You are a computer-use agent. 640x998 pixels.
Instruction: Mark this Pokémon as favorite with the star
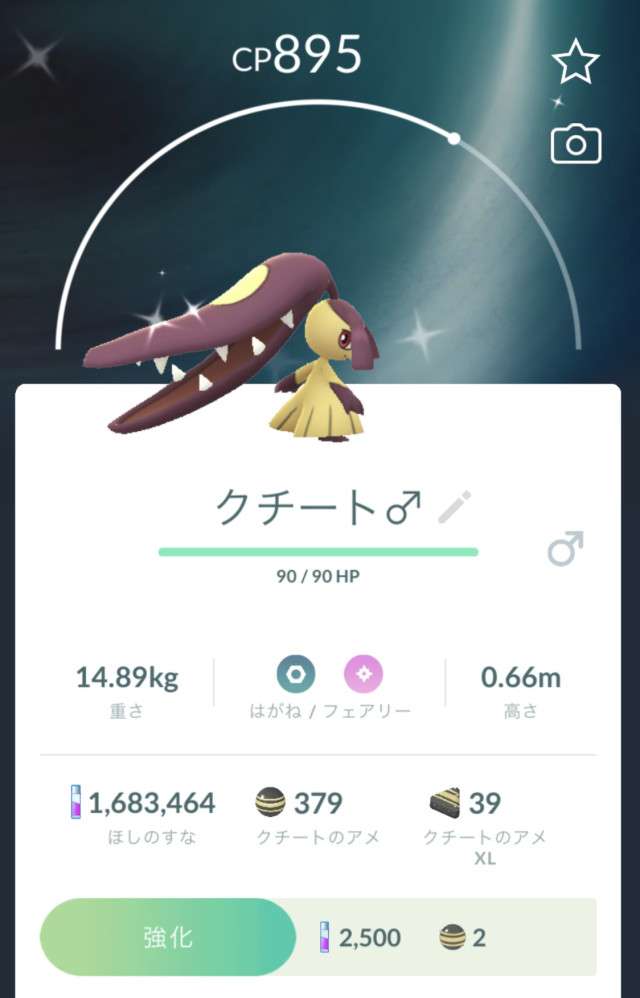575,64
